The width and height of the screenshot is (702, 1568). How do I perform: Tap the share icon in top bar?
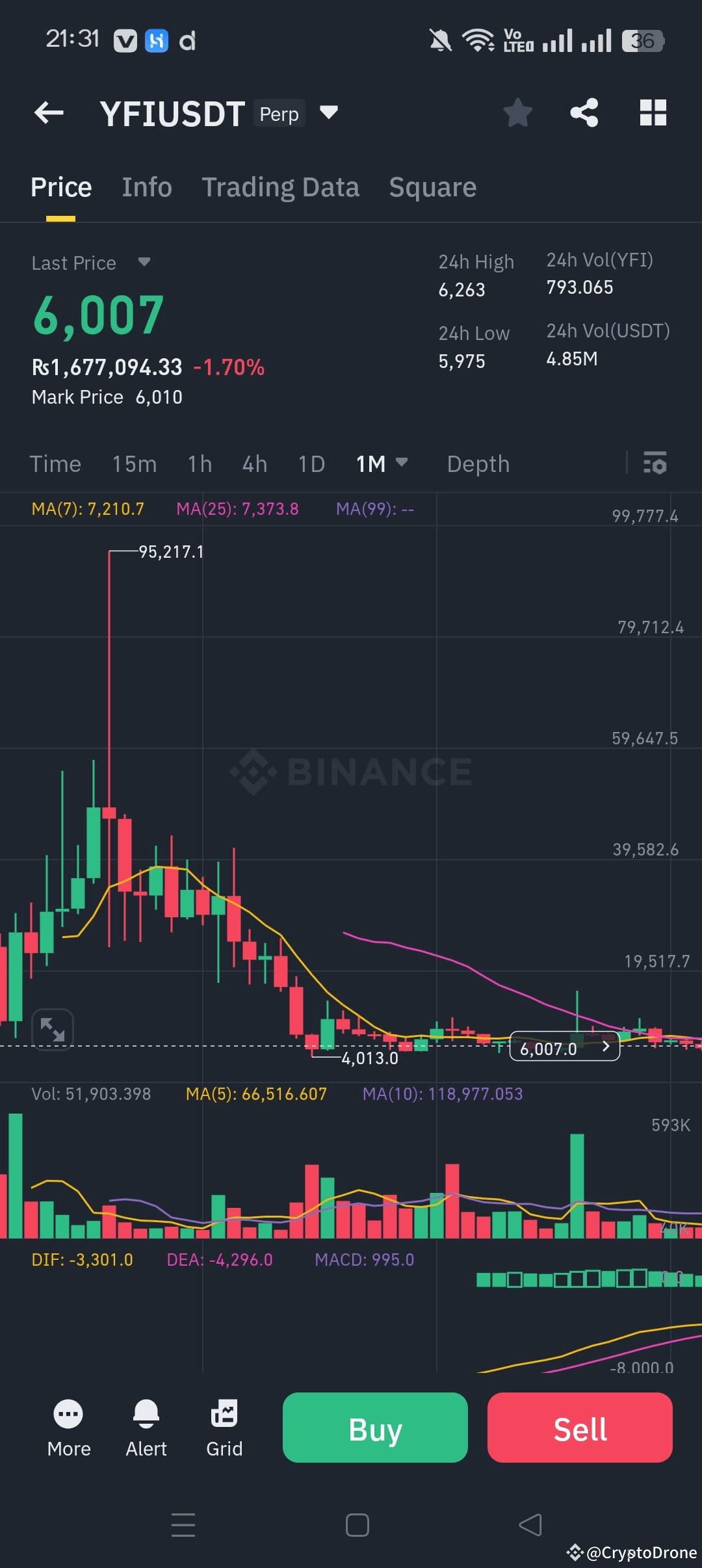point(584,112)
